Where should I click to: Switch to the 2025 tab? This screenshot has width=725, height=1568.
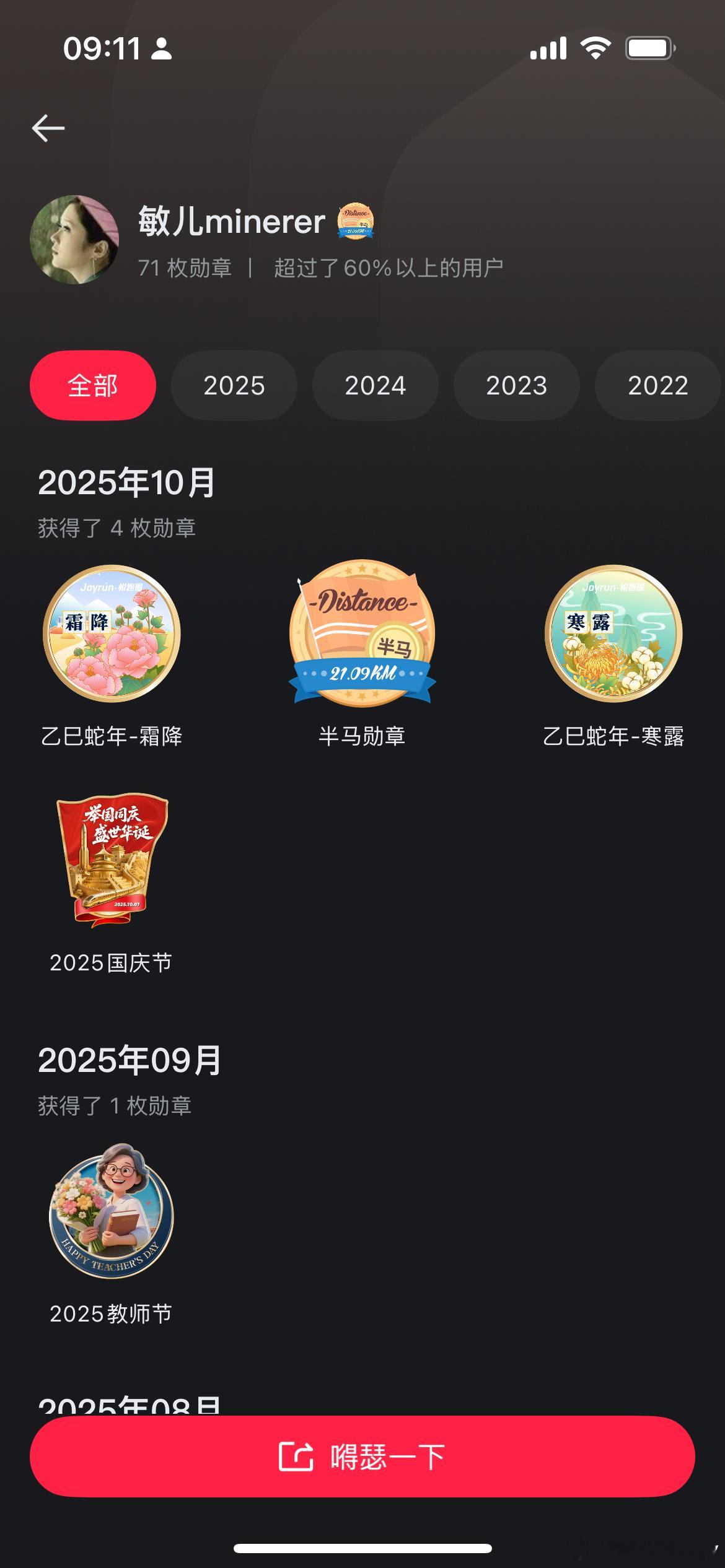pyautogui.click(x=234, y=385)
